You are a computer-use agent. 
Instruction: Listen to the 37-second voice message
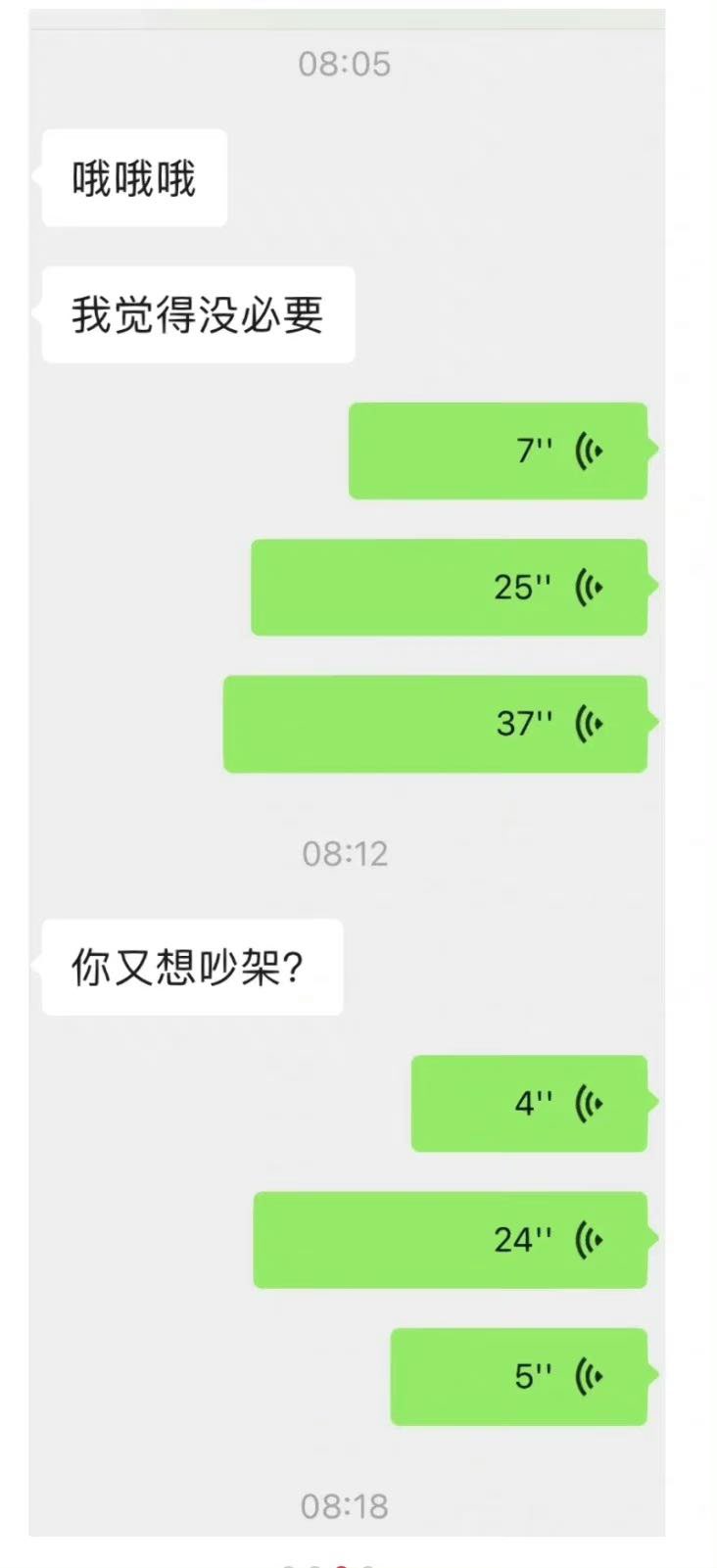pyautogui.click(x=435, y=724)
